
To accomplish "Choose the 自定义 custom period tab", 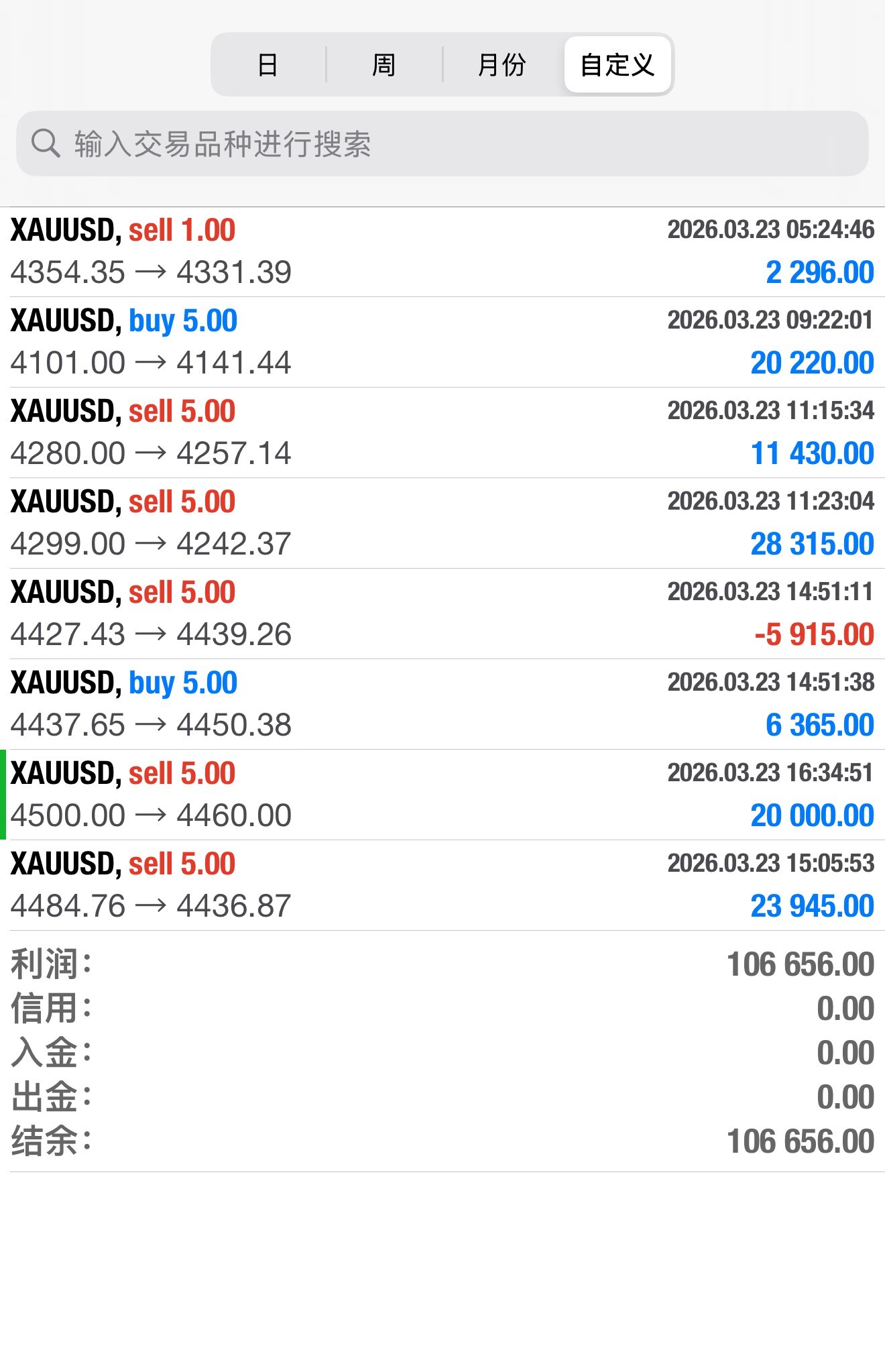I will pyautogui.click(x=617, y=65).
